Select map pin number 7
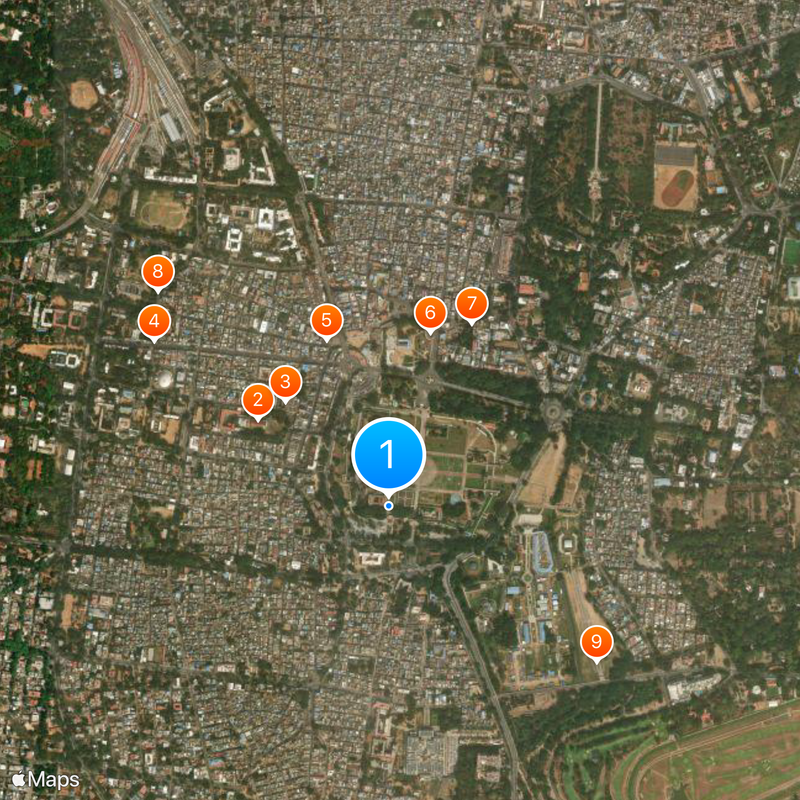 point(471,303)
